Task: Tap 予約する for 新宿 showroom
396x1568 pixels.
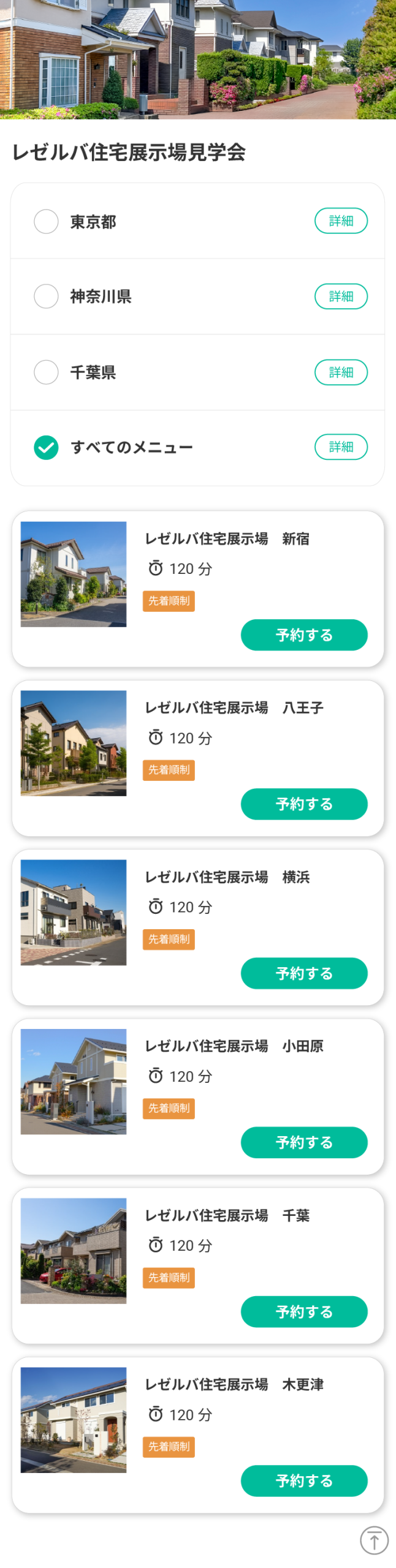Action: click(304, 635)
